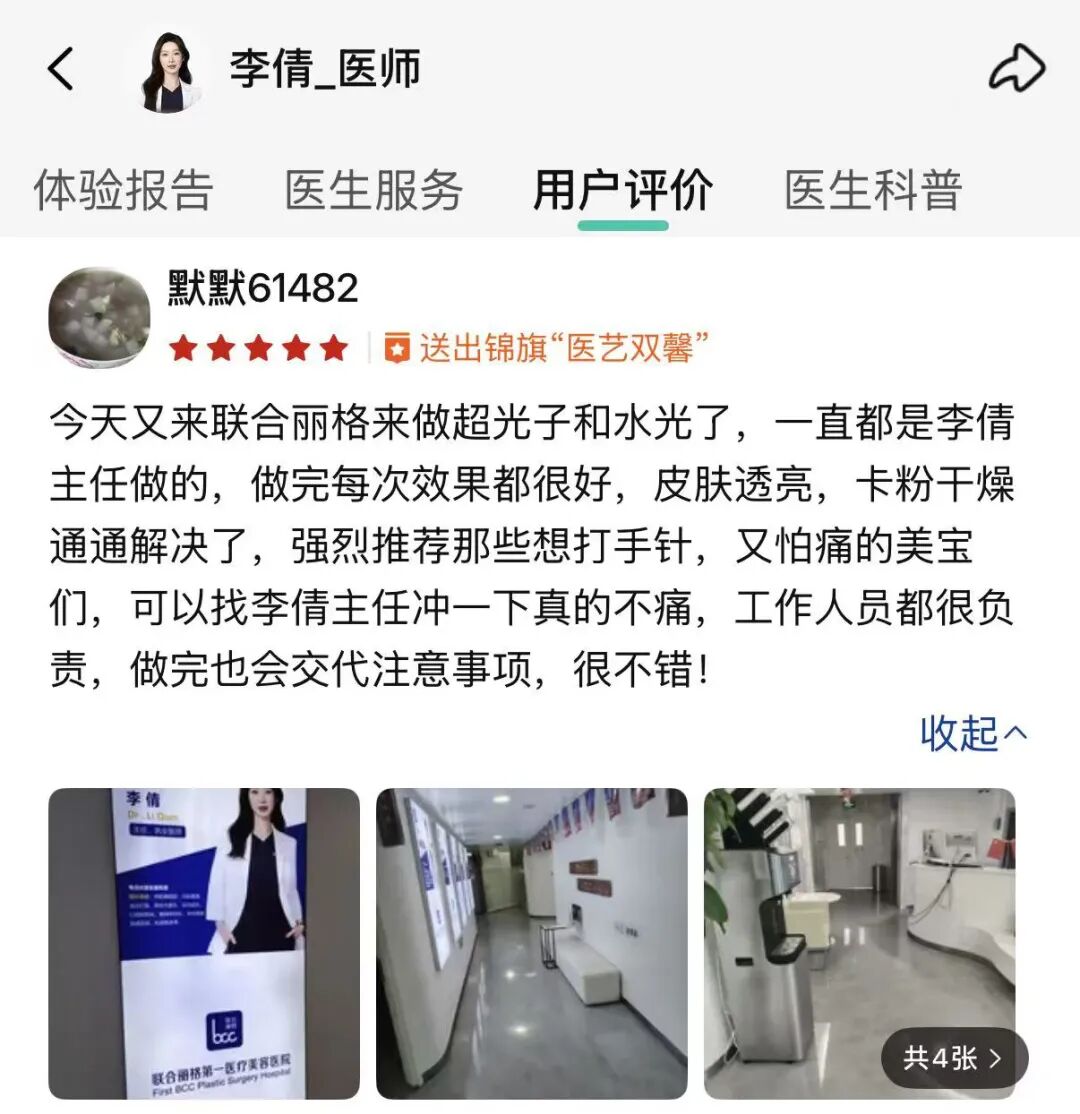Viewport: 1080px width, 1114px height.
Task: View the hallway review photo
Action: 531,943
